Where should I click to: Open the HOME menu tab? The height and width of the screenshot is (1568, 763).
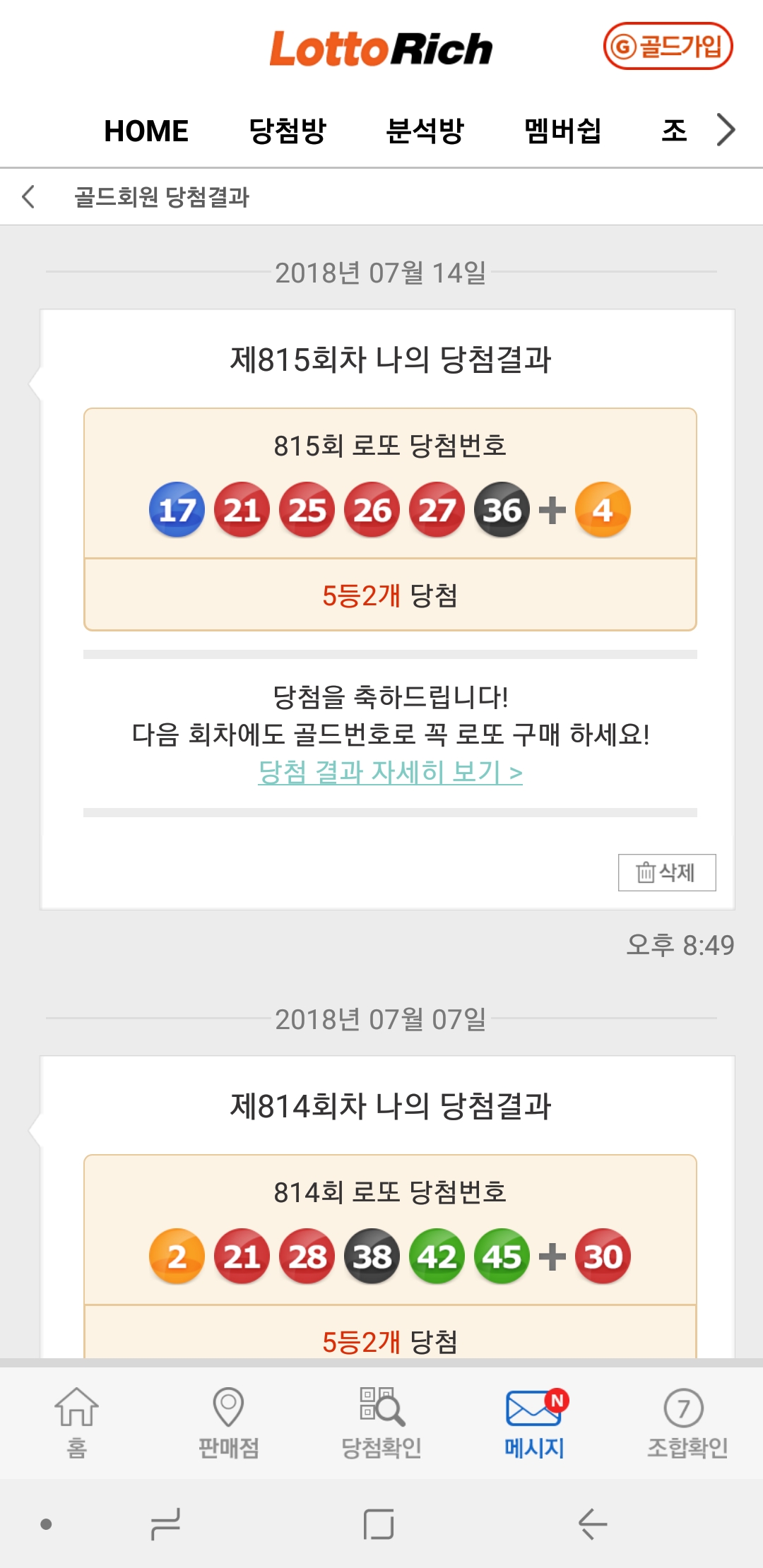146,131
